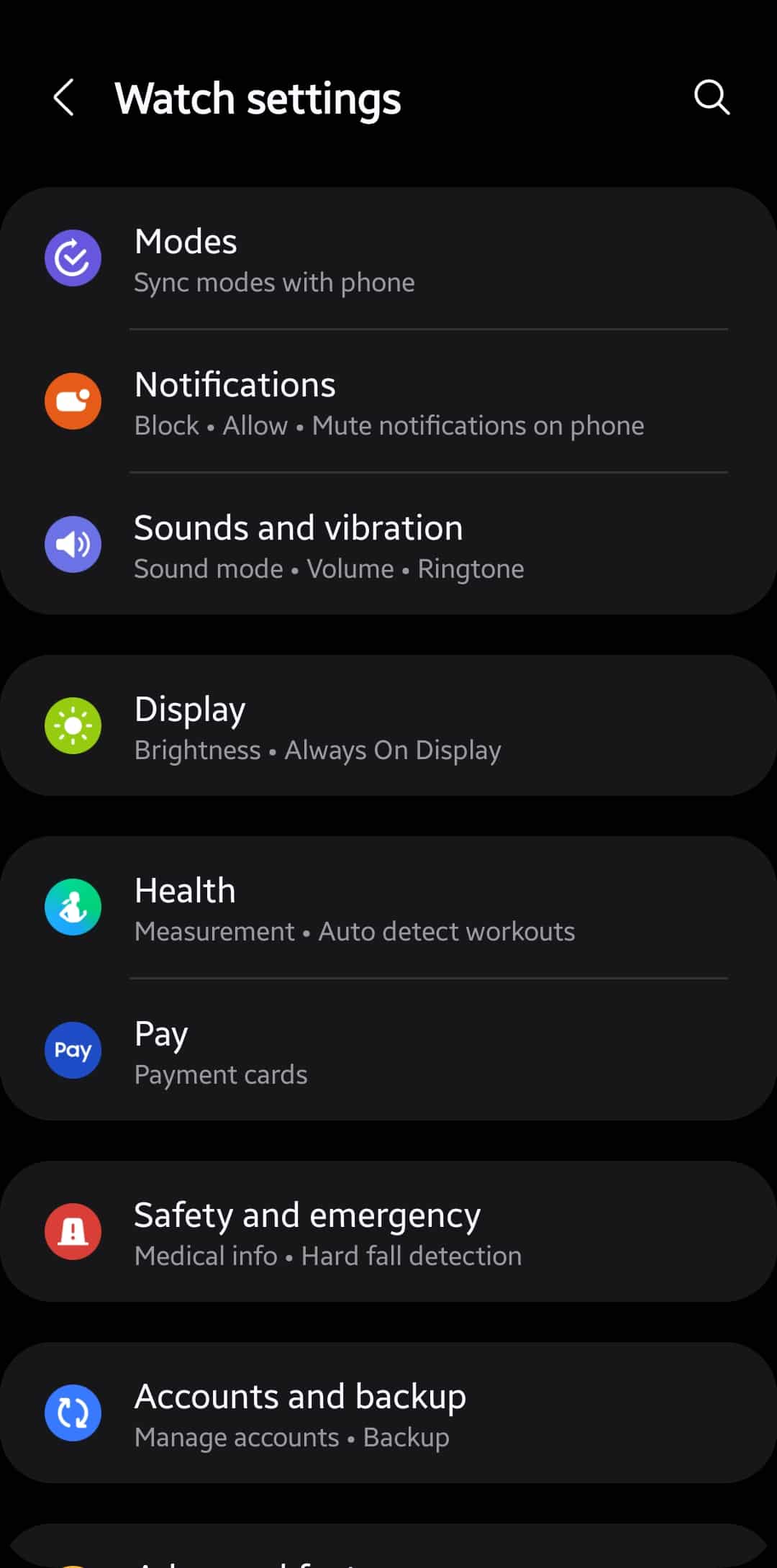Open the Notifications row
777x1568 pixels.
coord(388,402)
